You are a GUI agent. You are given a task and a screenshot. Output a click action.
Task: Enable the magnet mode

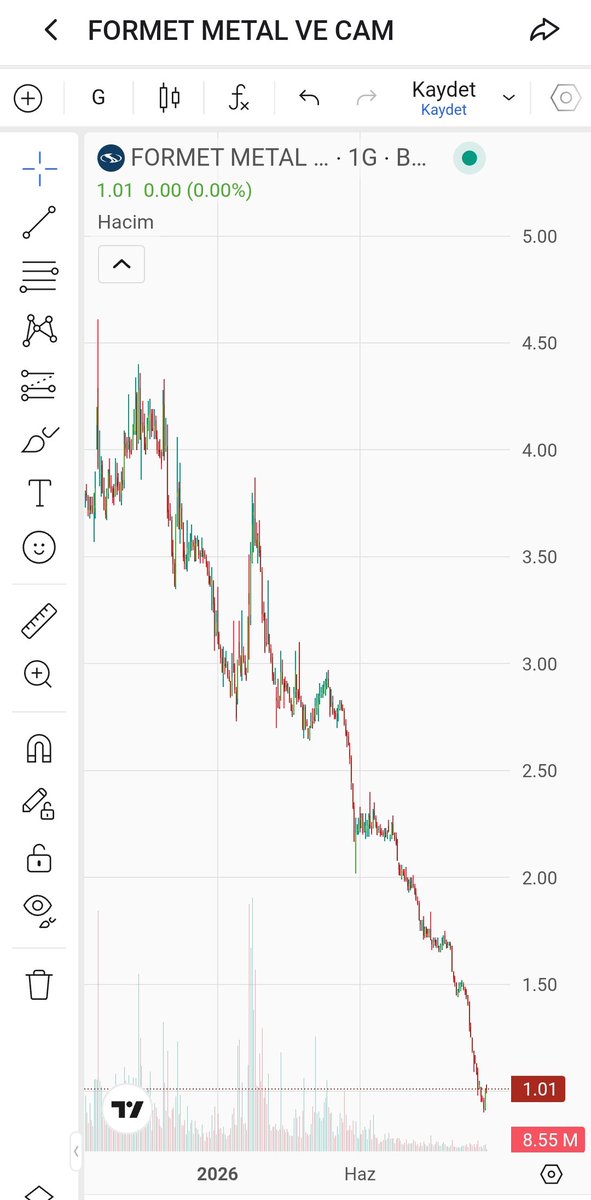pyautogui.click(x=39, y=748)
